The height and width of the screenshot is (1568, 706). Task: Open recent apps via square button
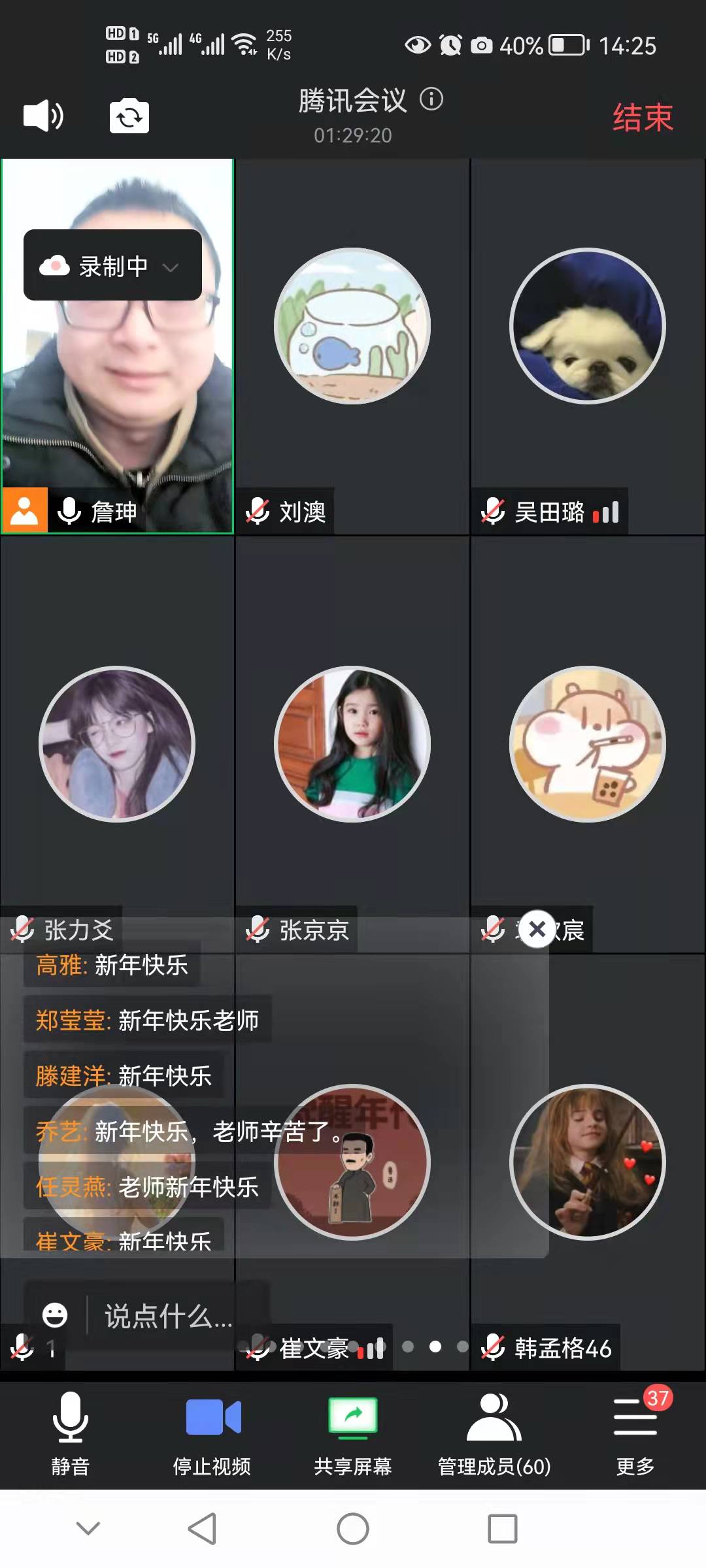pos(503,1529)
